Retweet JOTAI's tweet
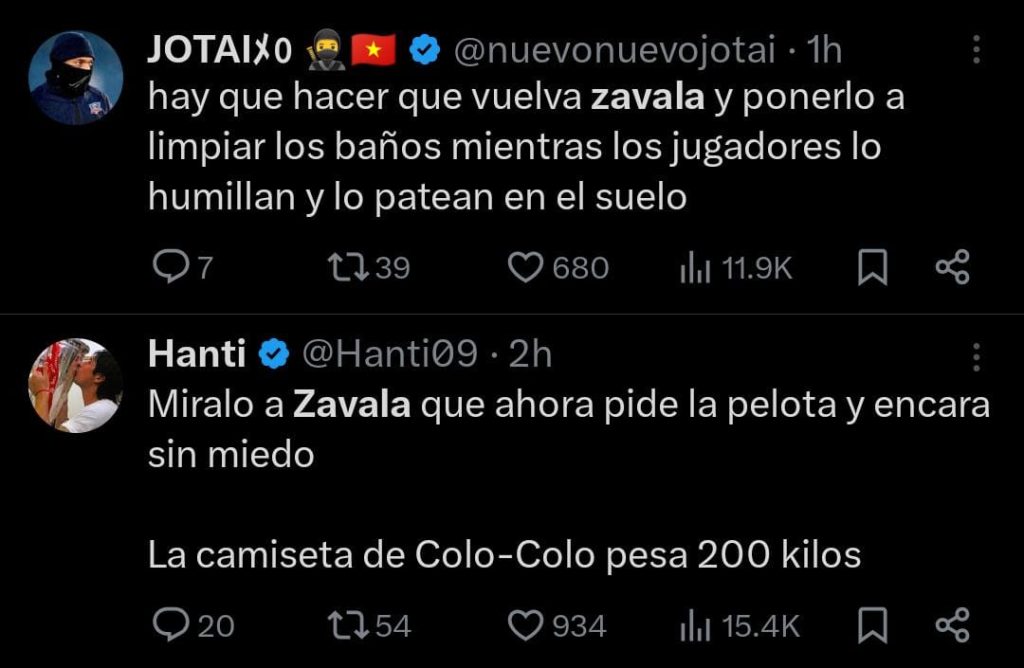 [346, 268]
